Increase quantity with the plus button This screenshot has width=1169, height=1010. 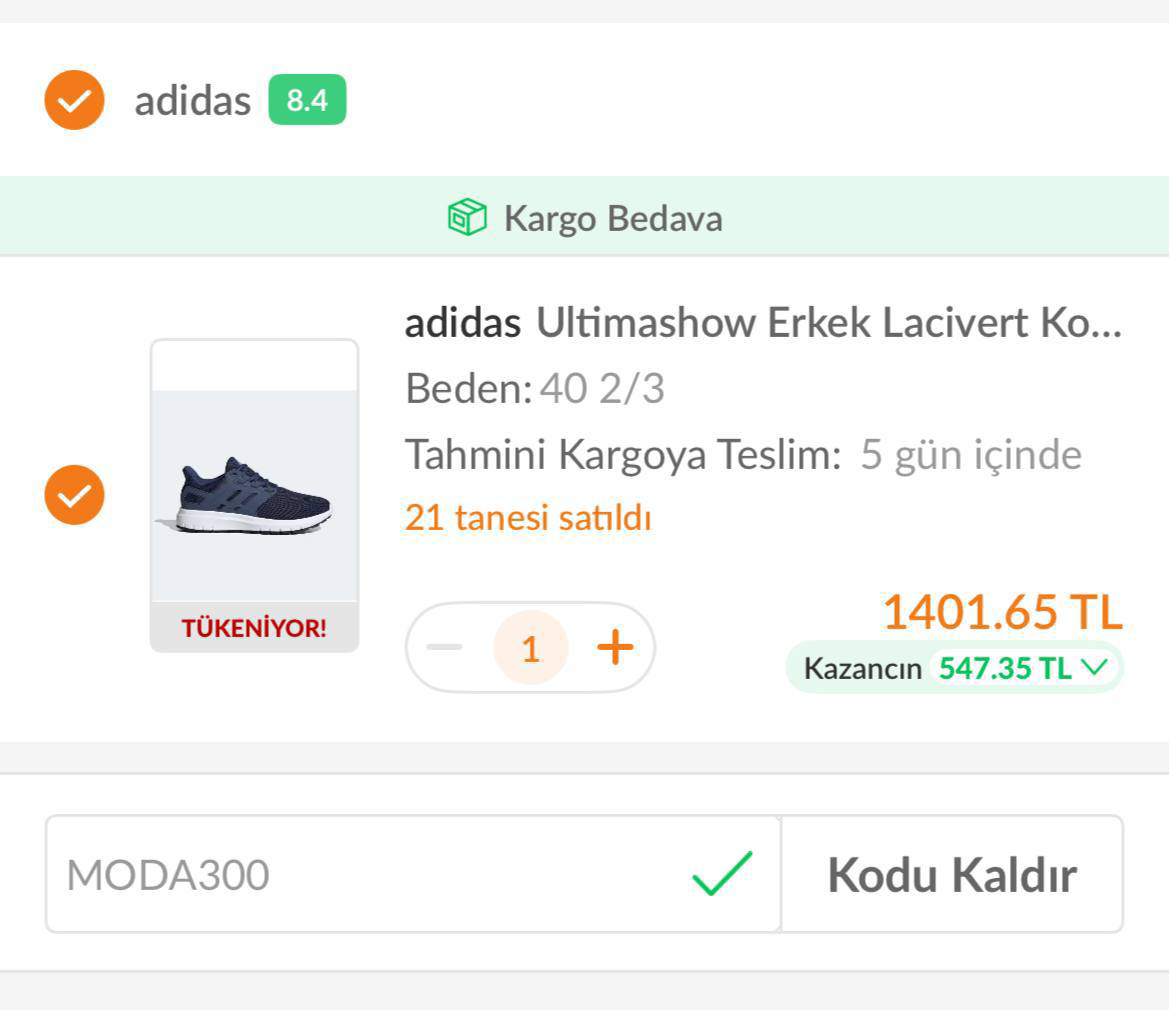pyautogui.click(x=615, y=648)
